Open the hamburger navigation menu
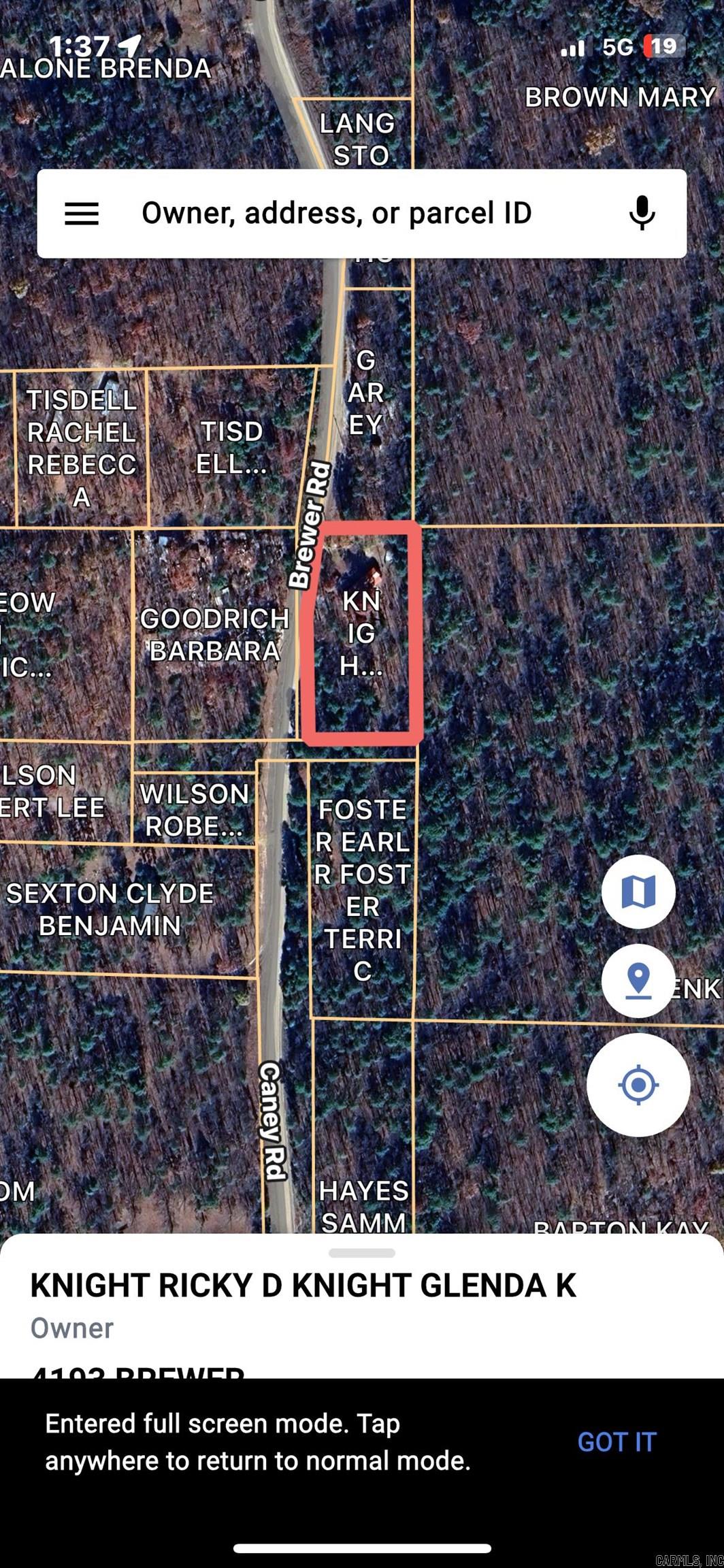 (81, 212)
